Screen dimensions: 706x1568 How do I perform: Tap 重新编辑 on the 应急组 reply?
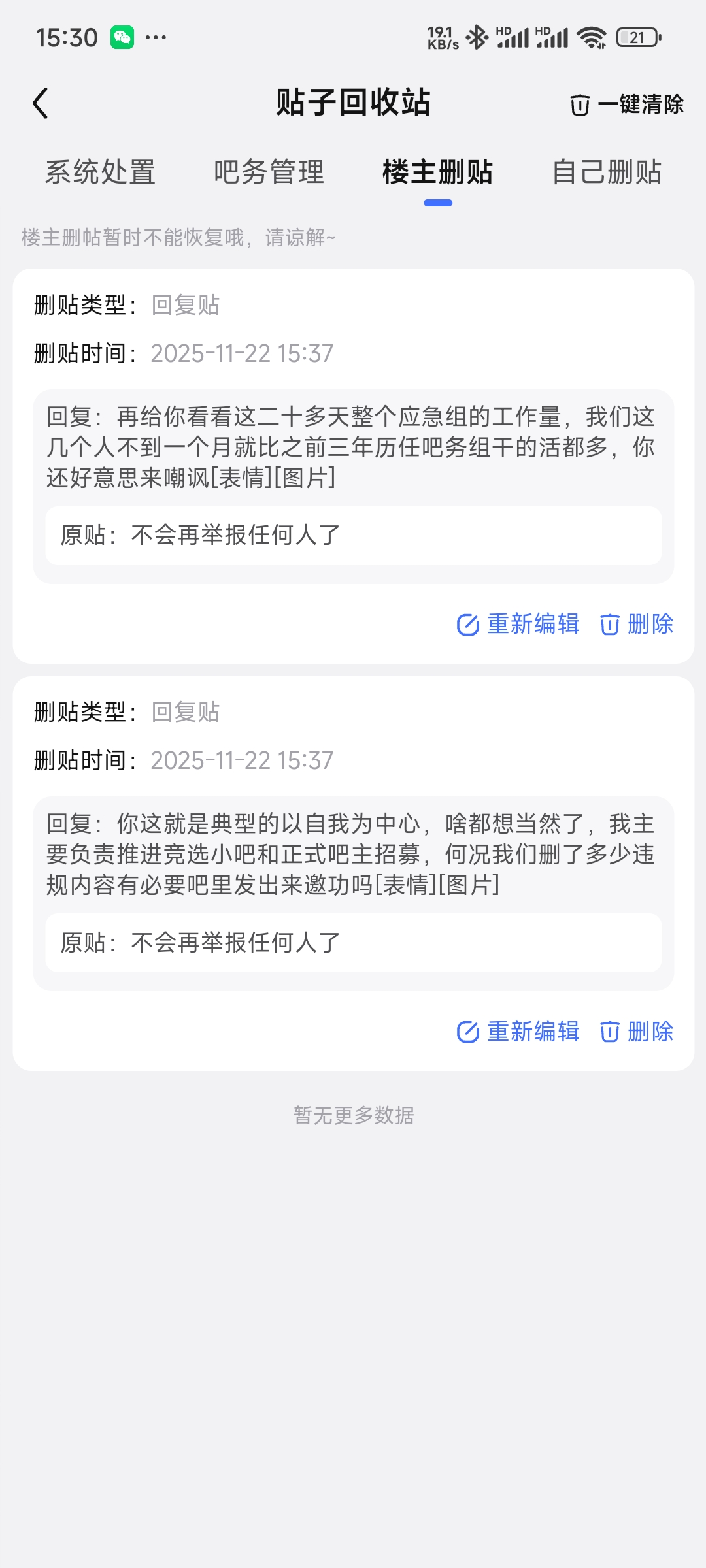click(518, 625)
